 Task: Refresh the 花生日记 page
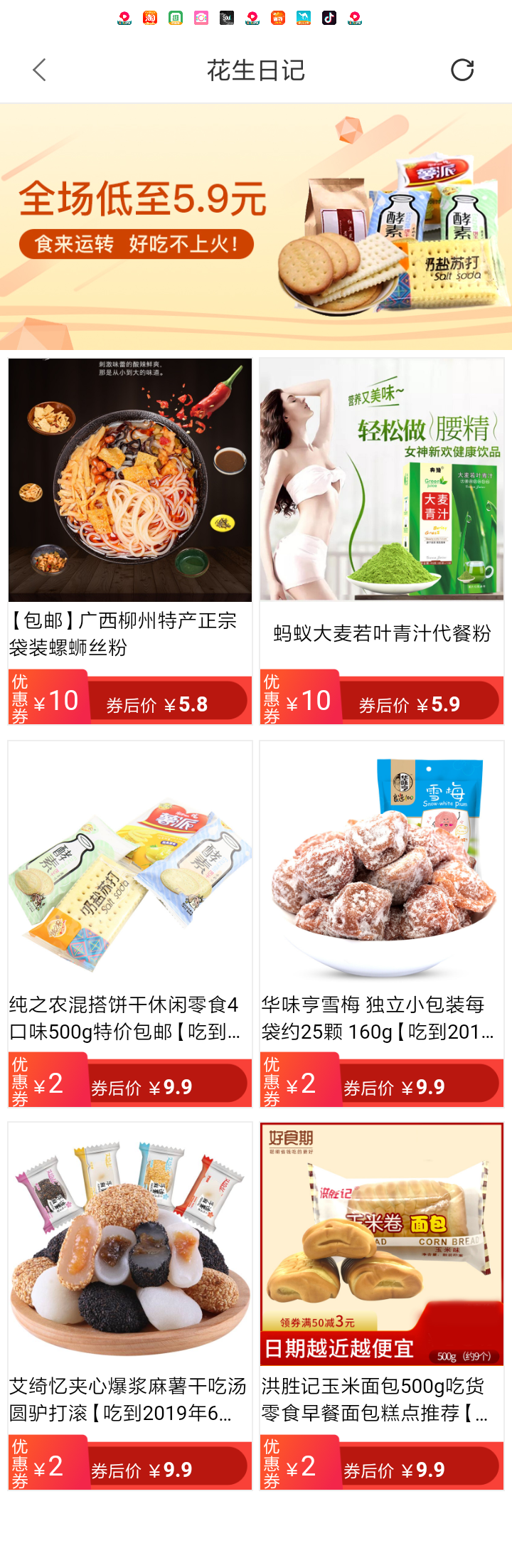(x=462, y=70)
